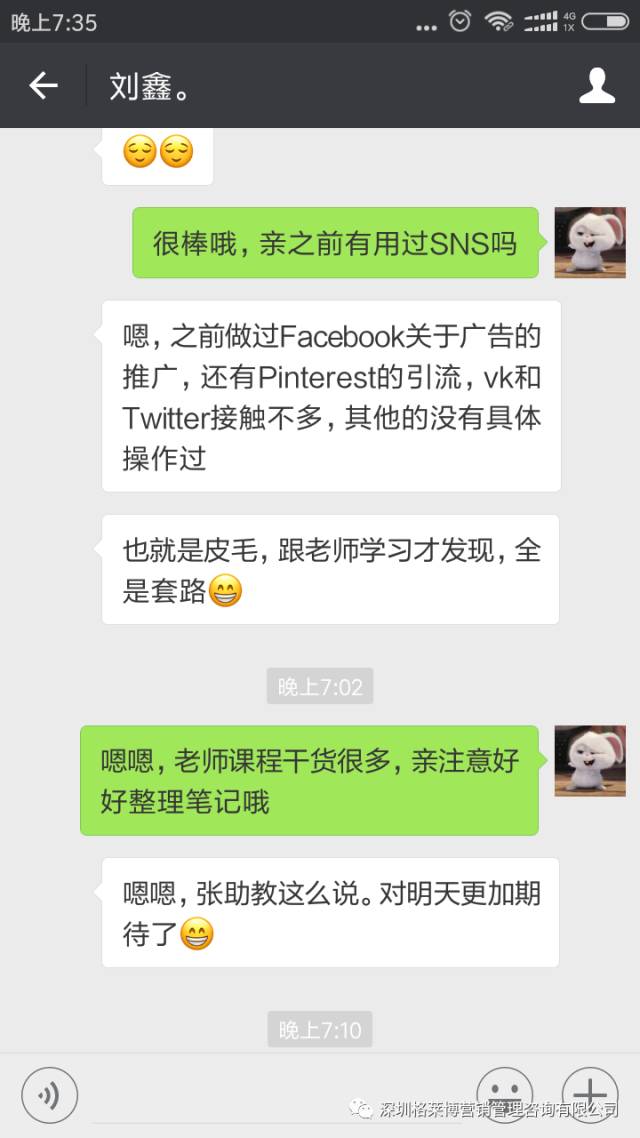This screenshot has height=1138, width=640.
Task: Open chat info via the person icon
Action: click(x=597, y=86)
